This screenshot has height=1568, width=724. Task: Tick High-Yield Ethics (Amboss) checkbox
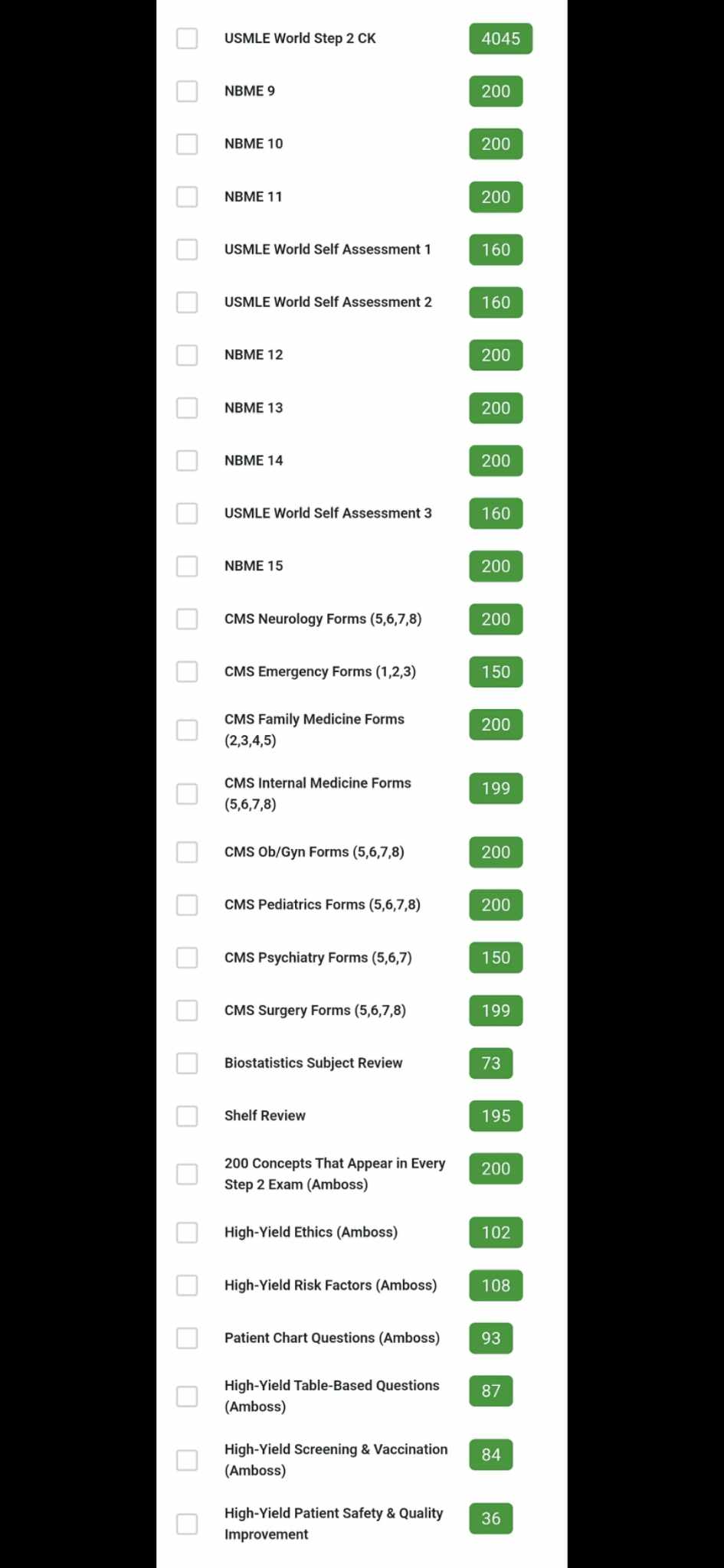pyautogui.click(x=187, y=1233)
